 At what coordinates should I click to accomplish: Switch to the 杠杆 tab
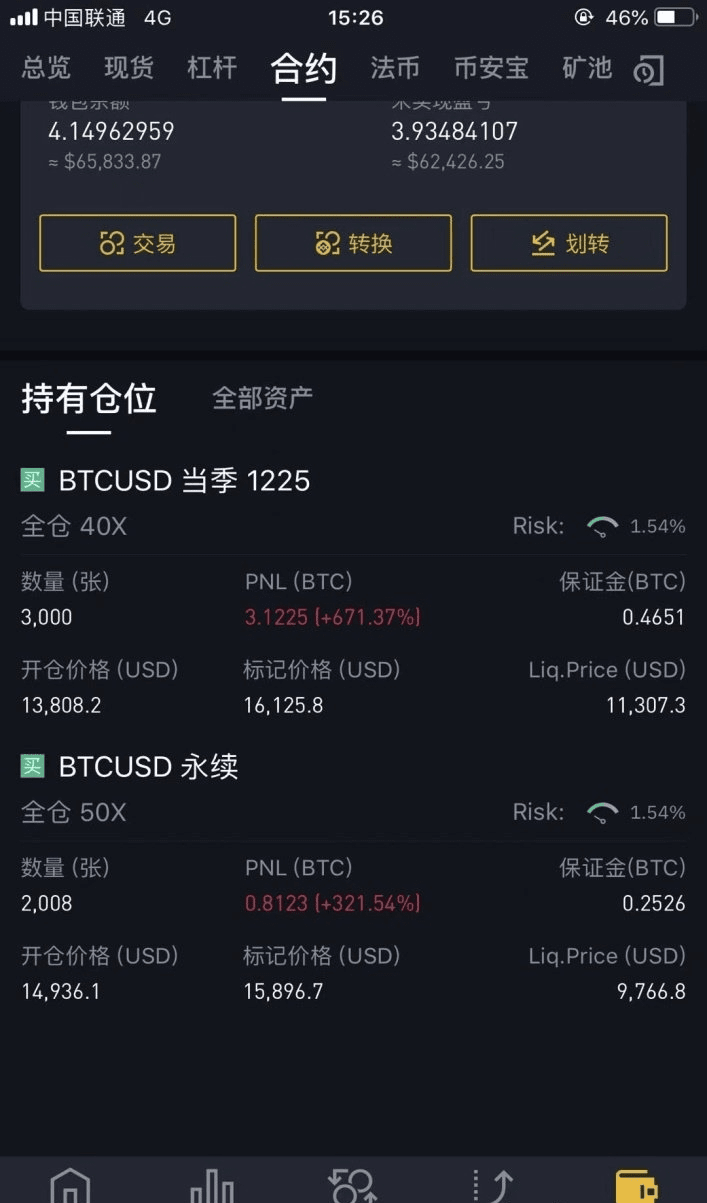click(212, 68)
